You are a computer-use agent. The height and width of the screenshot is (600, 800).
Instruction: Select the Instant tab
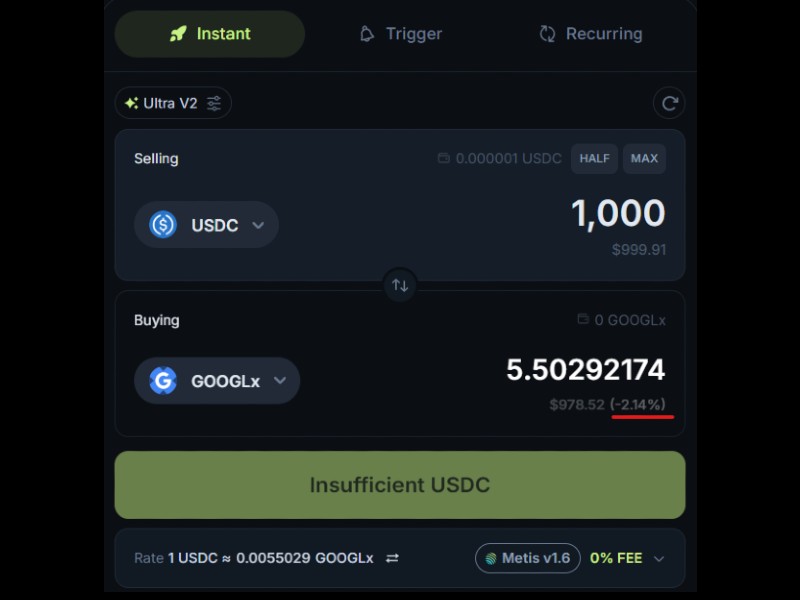coord(210,34)
